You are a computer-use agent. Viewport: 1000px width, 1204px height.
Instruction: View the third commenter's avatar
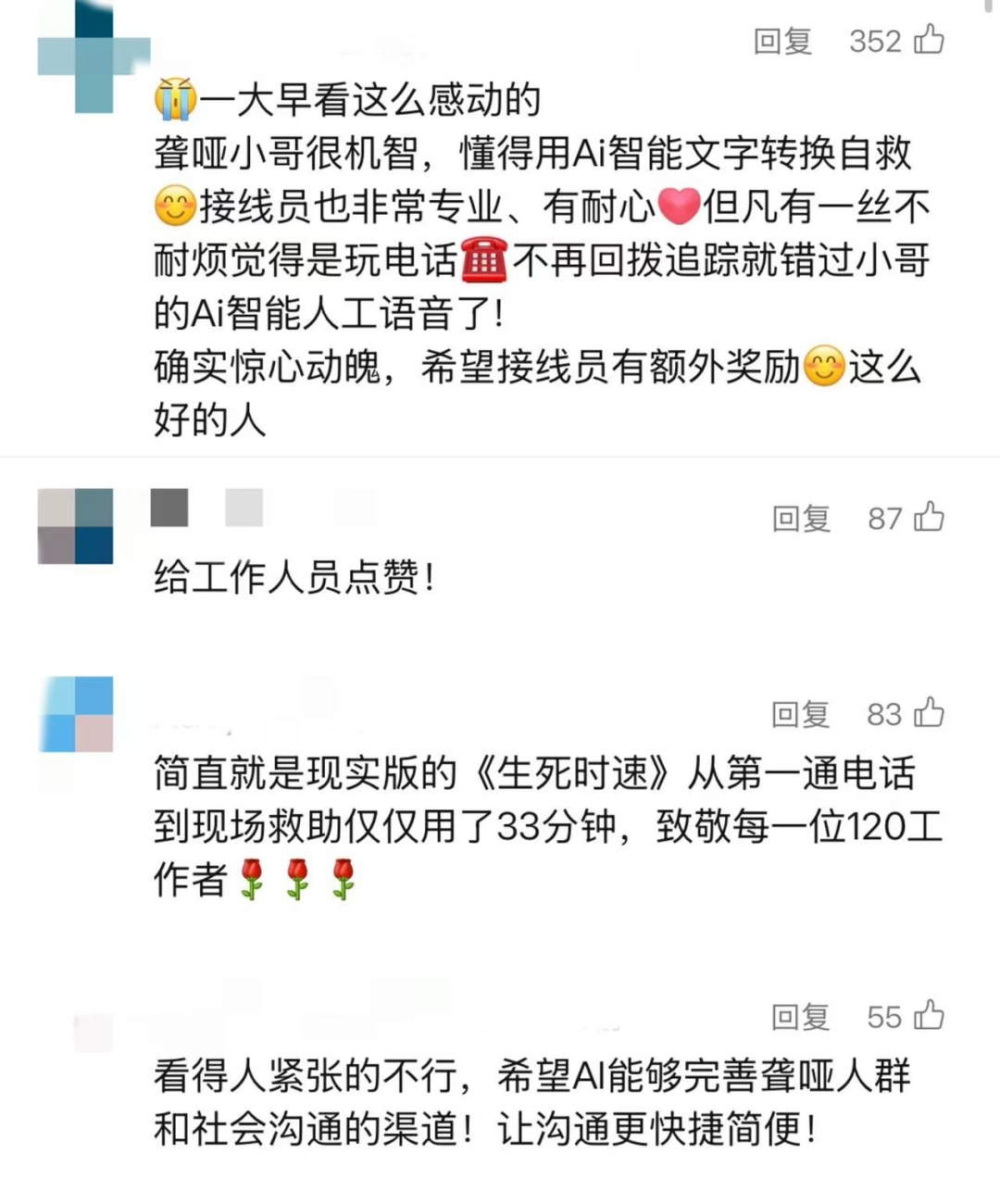pos(74,713)
